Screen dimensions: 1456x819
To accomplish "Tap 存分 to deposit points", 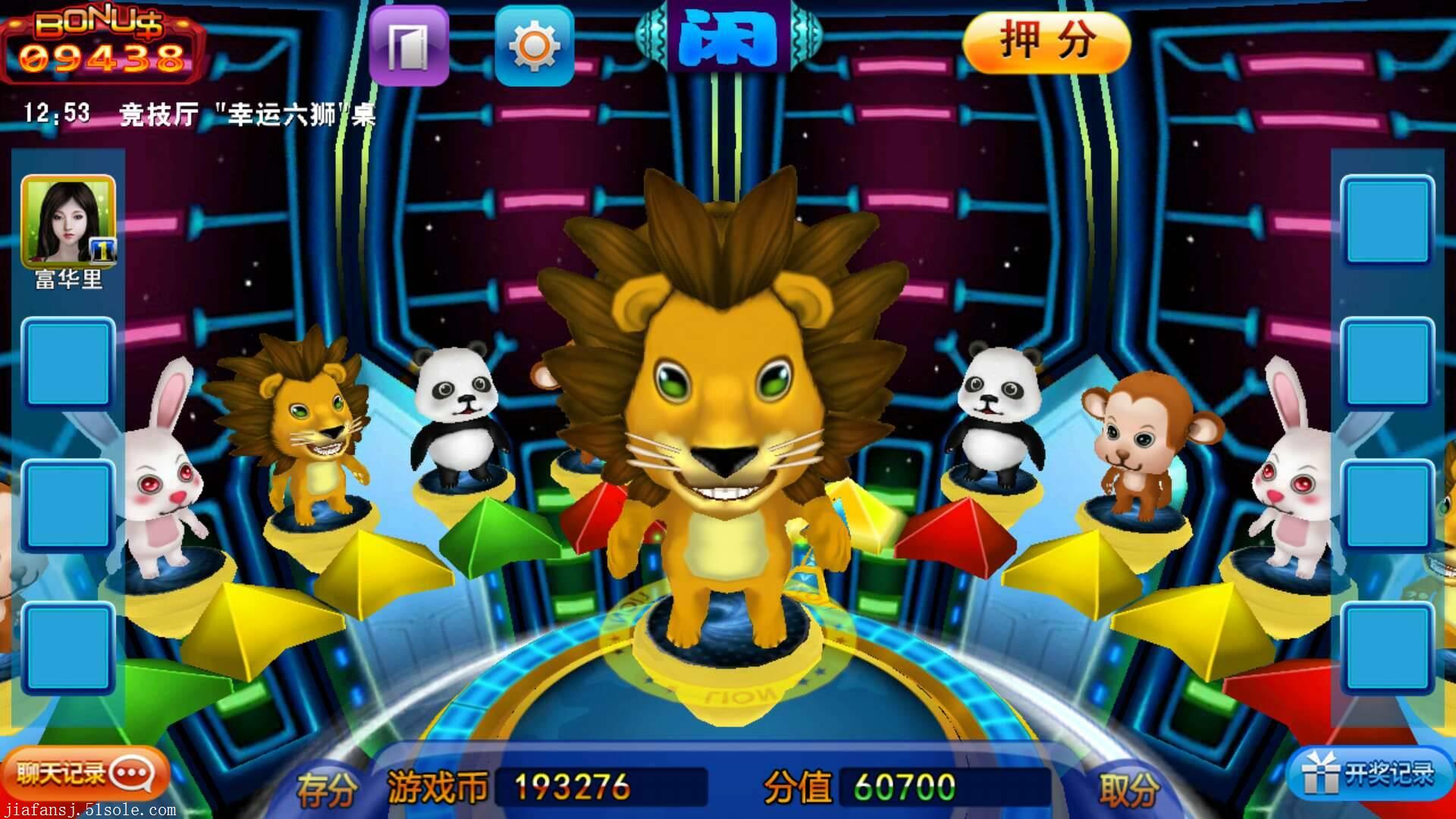I will (x=326, y=789).
